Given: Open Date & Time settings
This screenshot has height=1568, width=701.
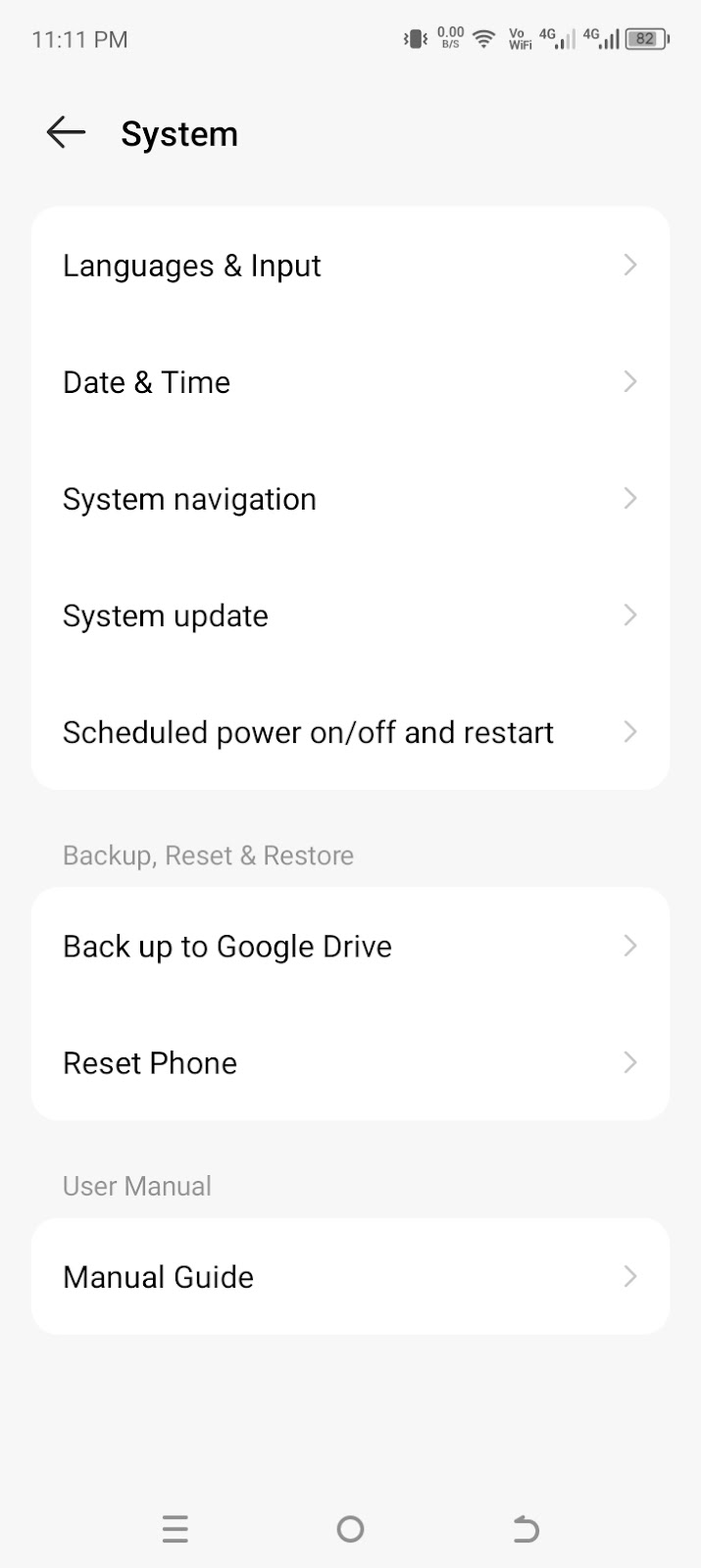Looking at the screenshot, I should pyautogui.click(x=350, y=382).
